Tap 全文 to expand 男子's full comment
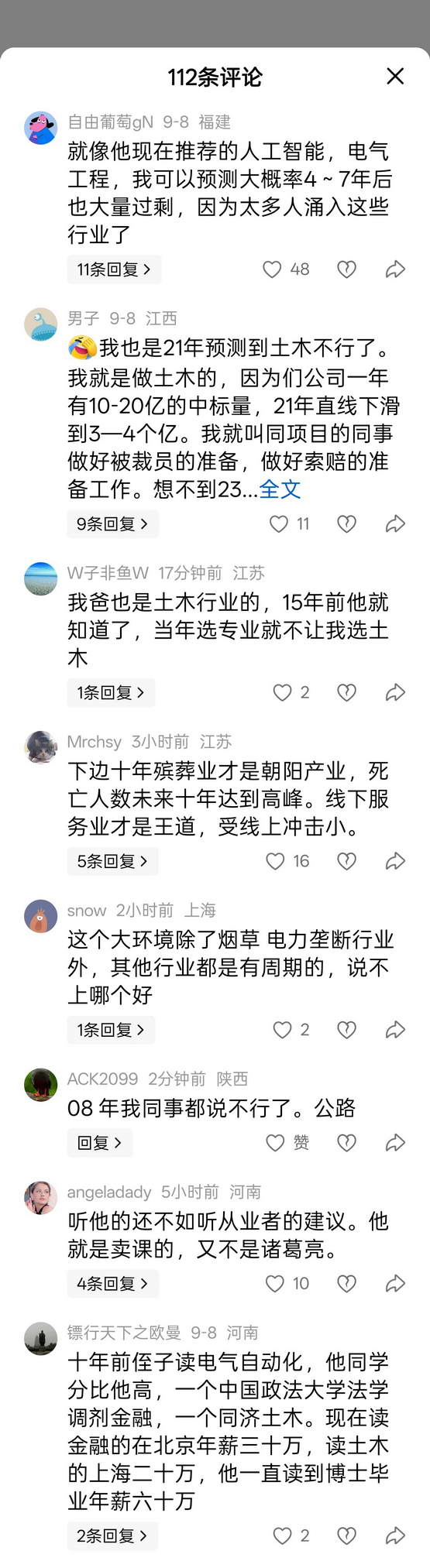Image resolution: width=430 pixels, height=1568 pixels. click(280, 489)
